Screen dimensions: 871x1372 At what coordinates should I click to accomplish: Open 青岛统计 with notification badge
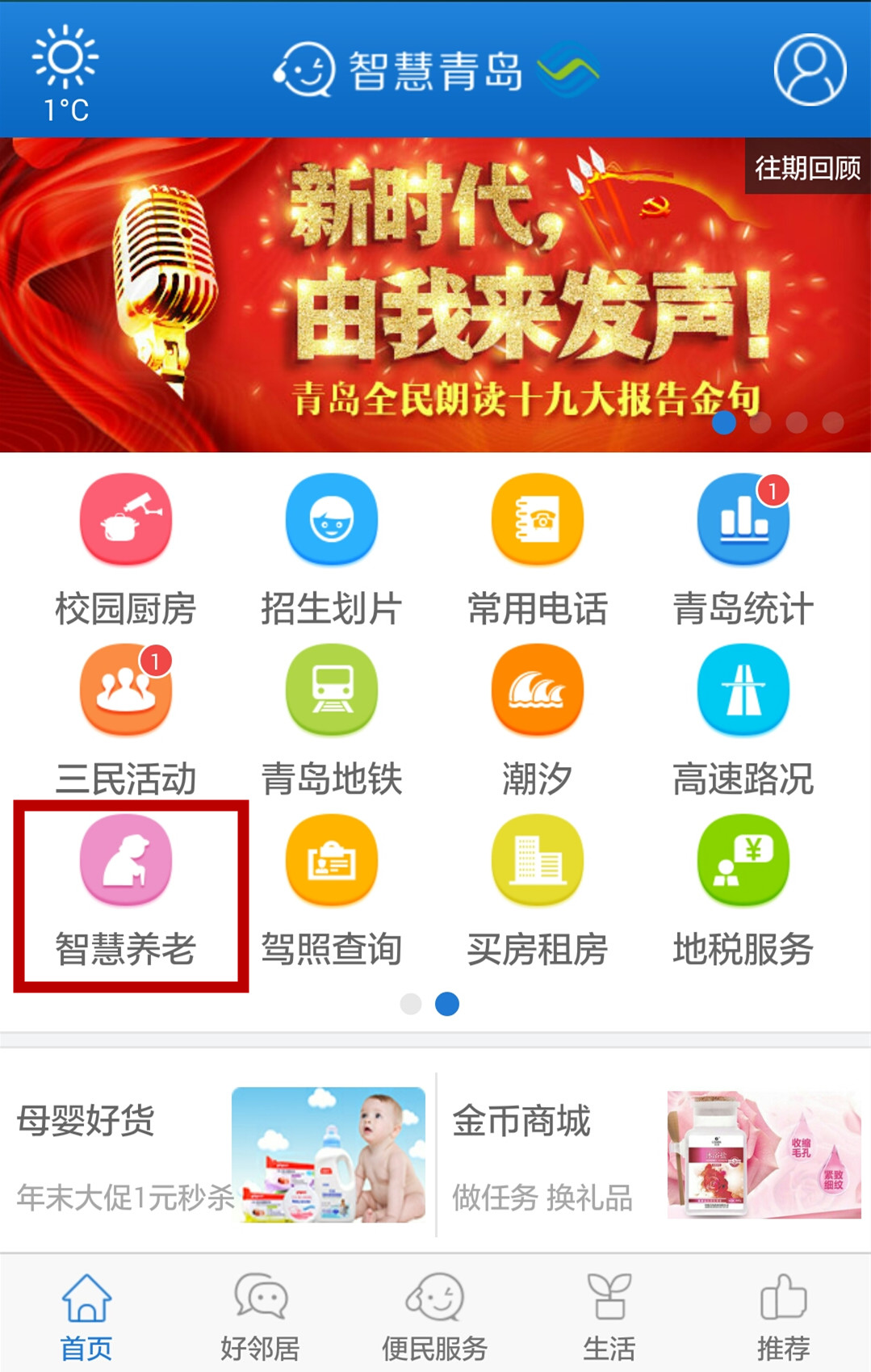coord(743,549)
